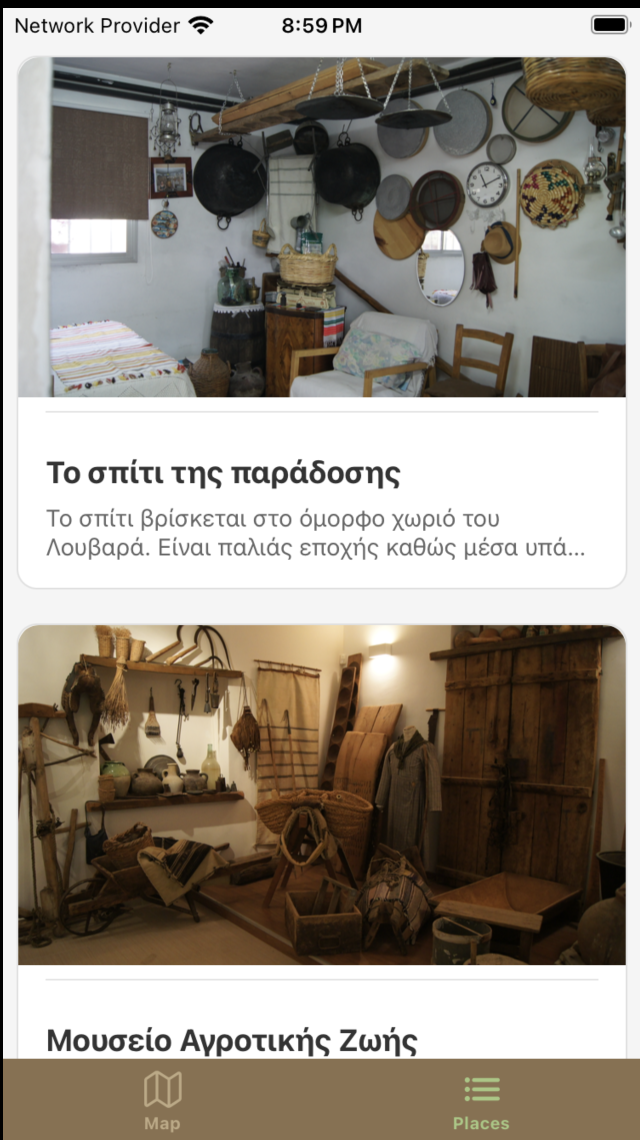640x1140 pixels.
Task: Open the Το σπίτι της παράδοσης card
Action: pyautogui.click(x=321, y=323)
